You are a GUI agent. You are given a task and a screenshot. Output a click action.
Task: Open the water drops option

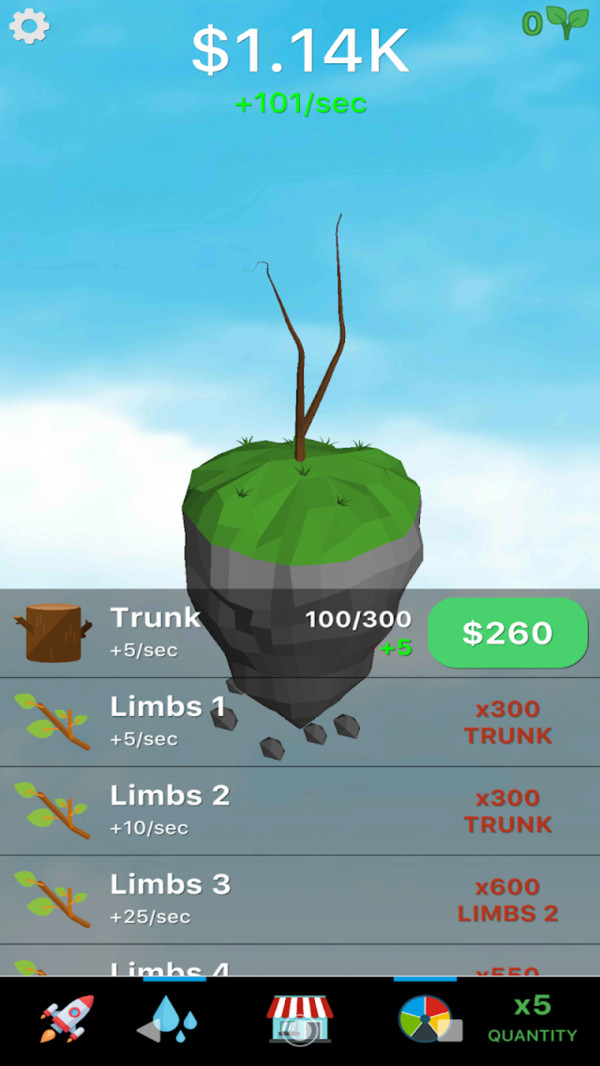pos(169,1019)
